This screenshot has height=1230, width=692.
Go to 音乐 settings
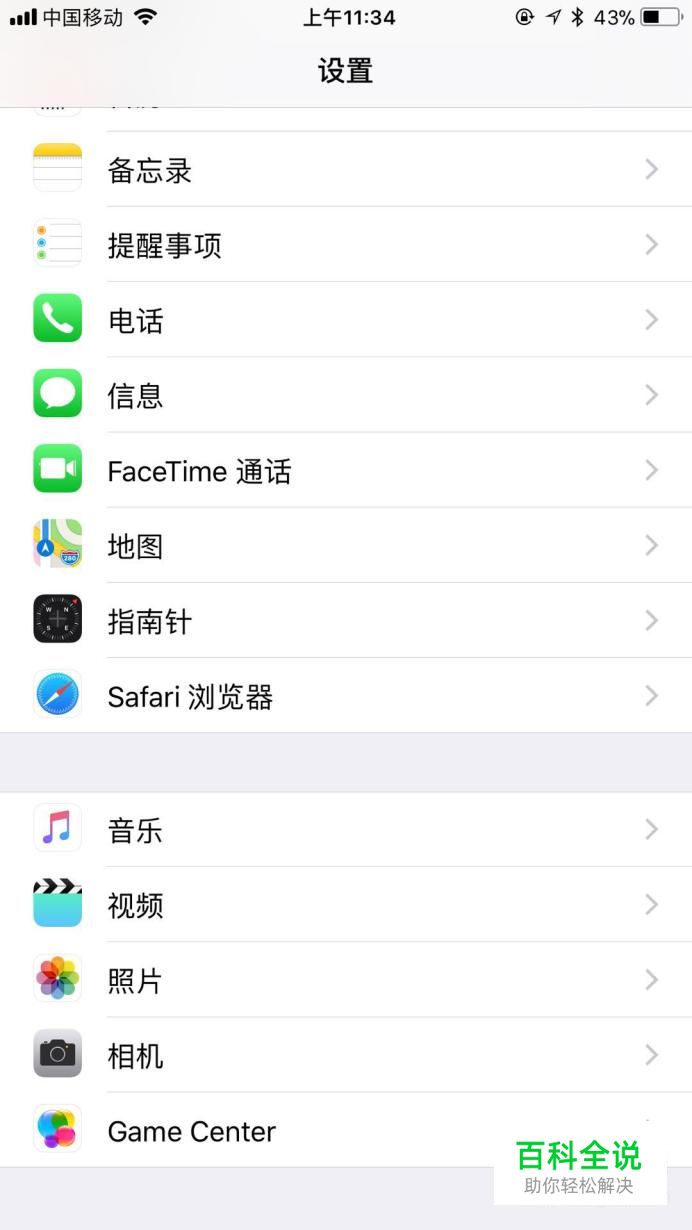tap(346, 829)
